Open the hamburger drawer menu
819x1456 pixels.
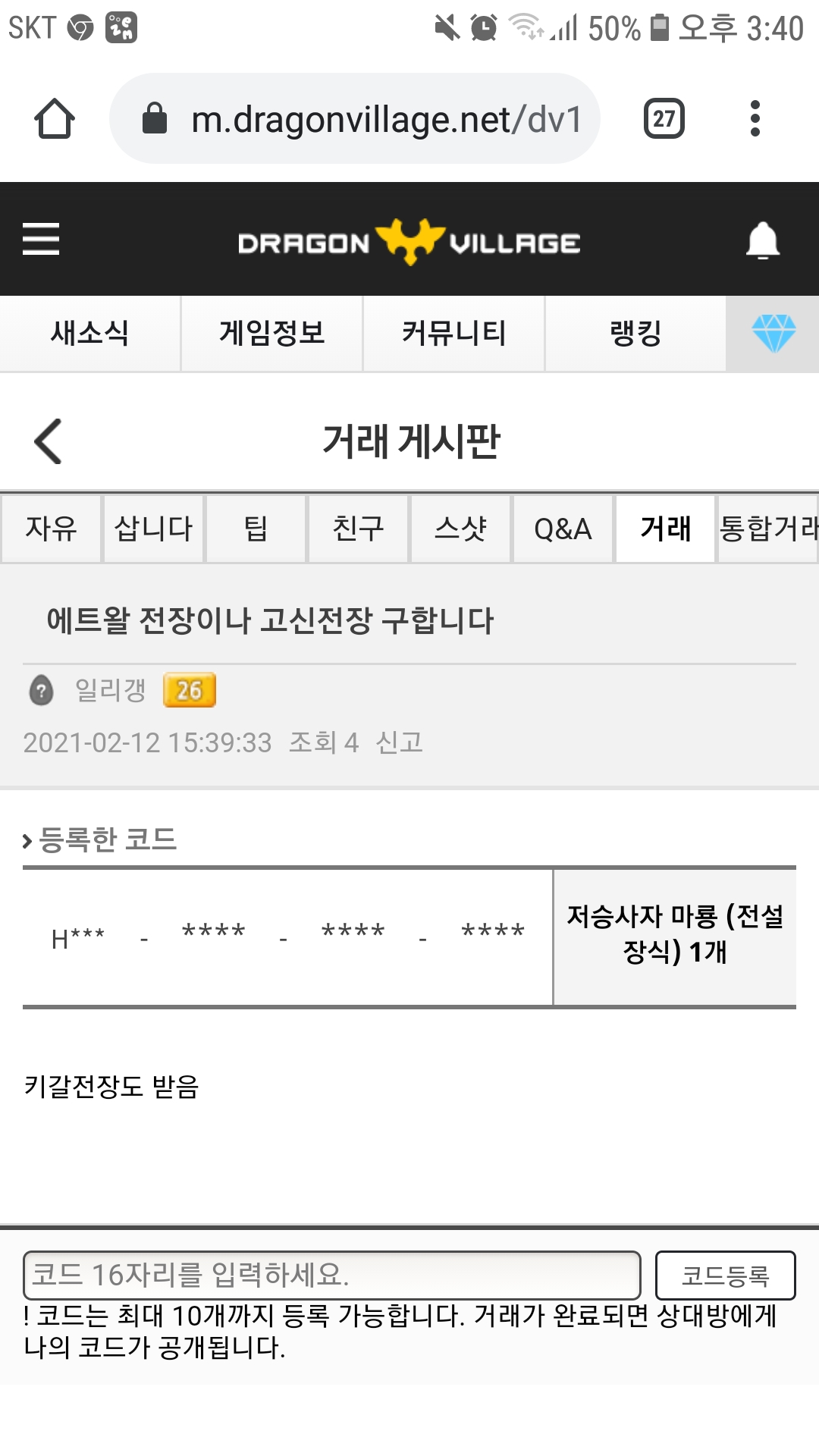41,239
